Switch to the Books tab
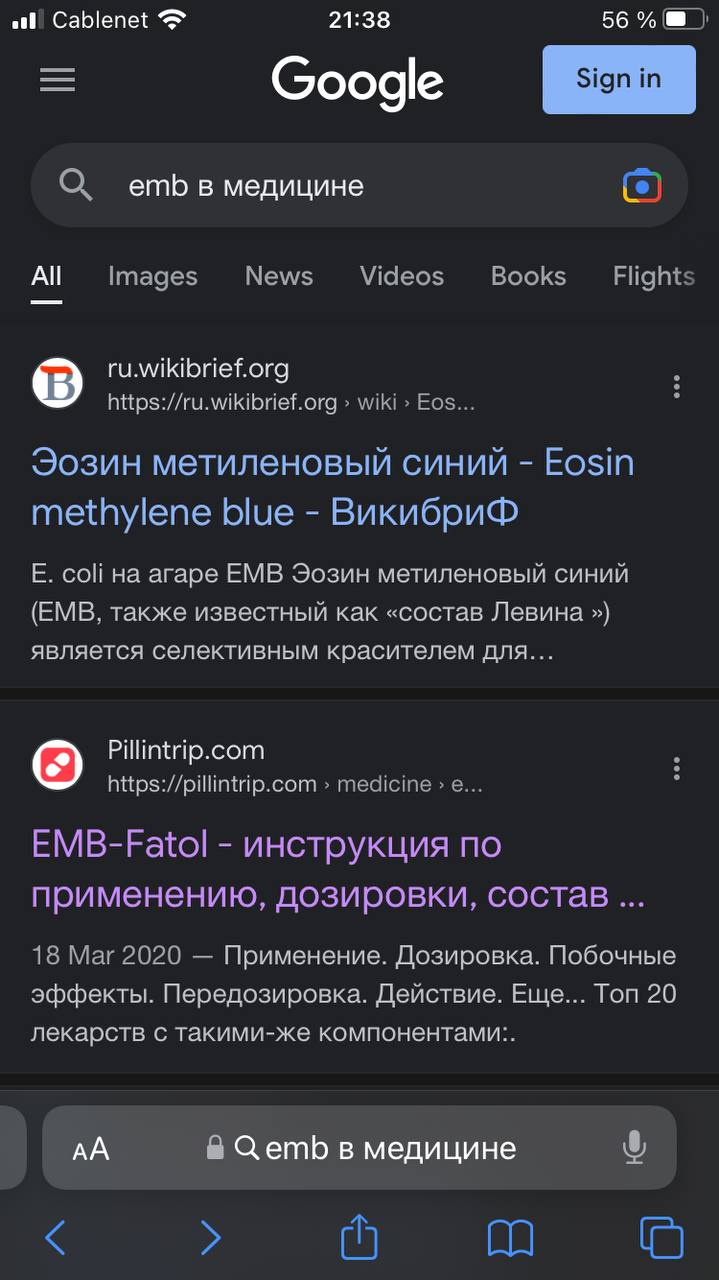Viewport: 719px width, 1280px height. click(528, 276)
